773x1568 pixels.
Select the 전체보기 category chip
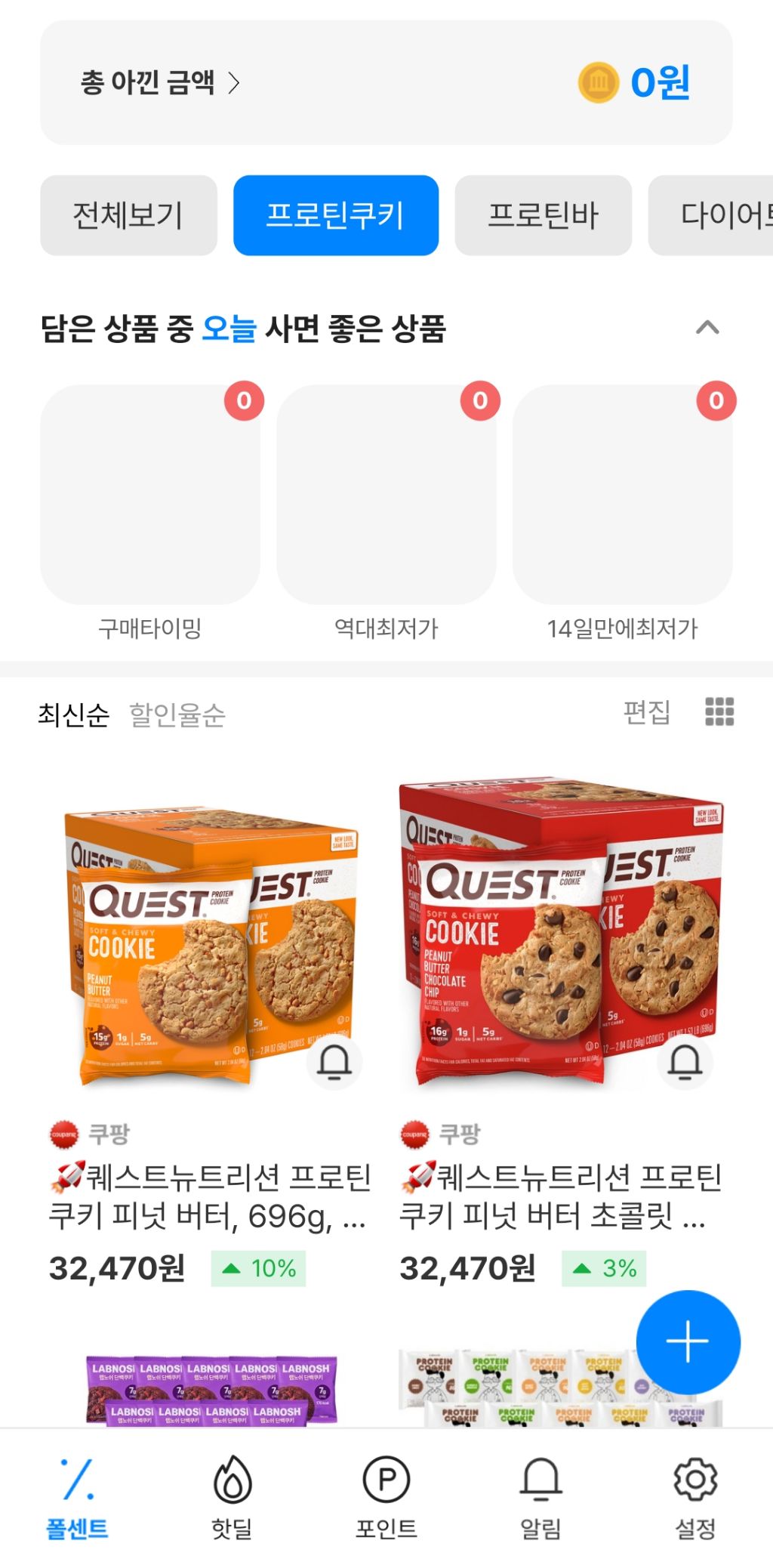(x=128, y=215)
